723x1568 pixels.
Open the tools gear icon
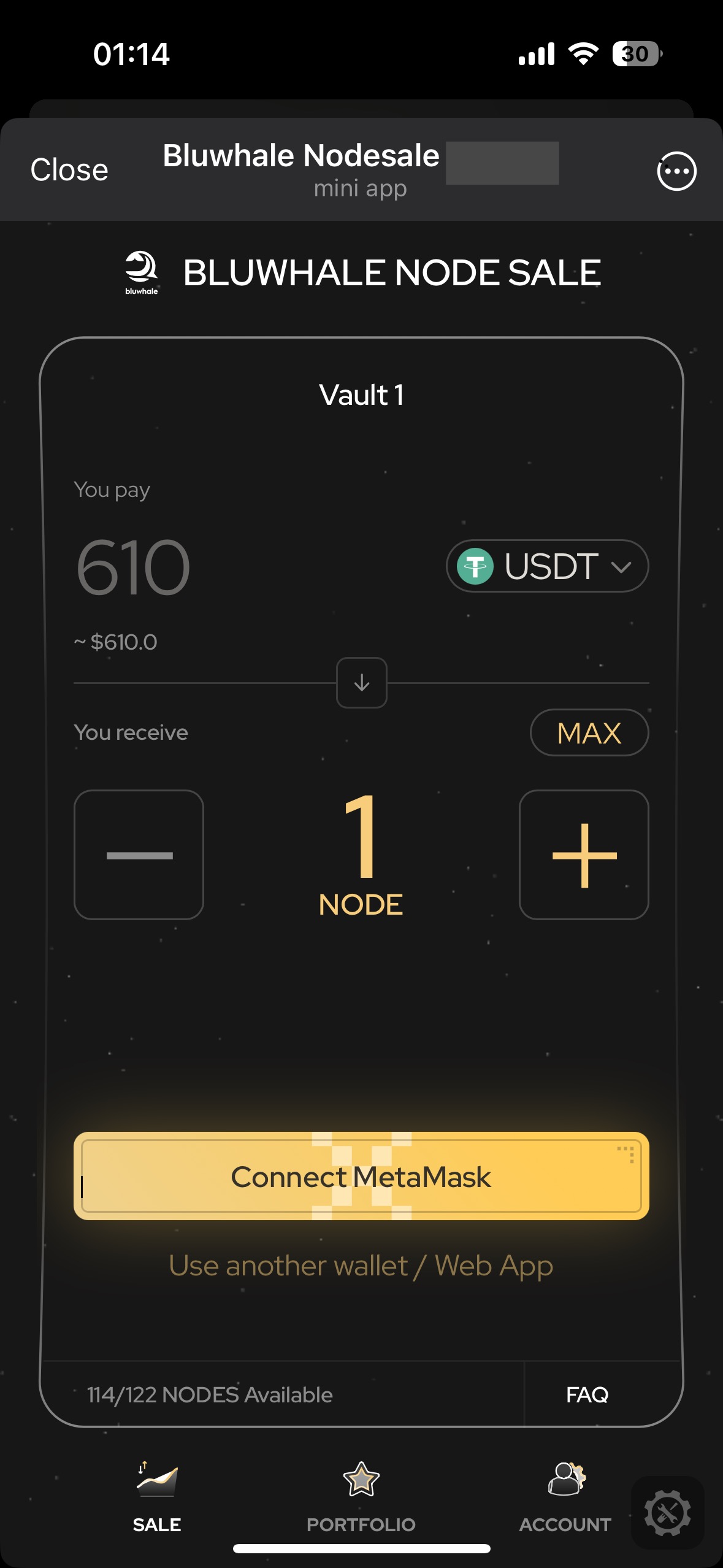[667, 1513]
